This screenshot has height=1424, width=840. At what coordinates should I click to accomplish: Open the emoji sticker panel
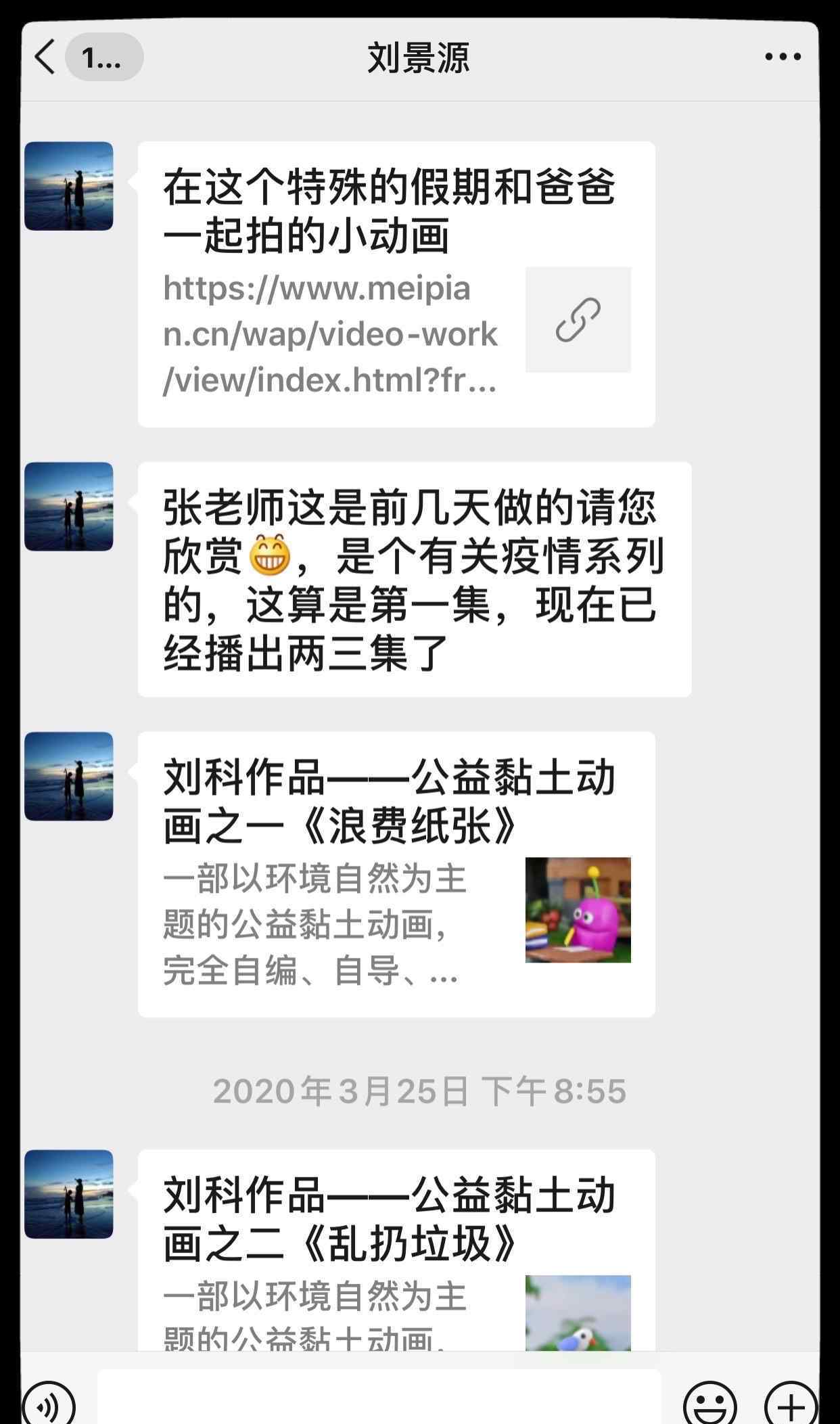coord(709,1404)
